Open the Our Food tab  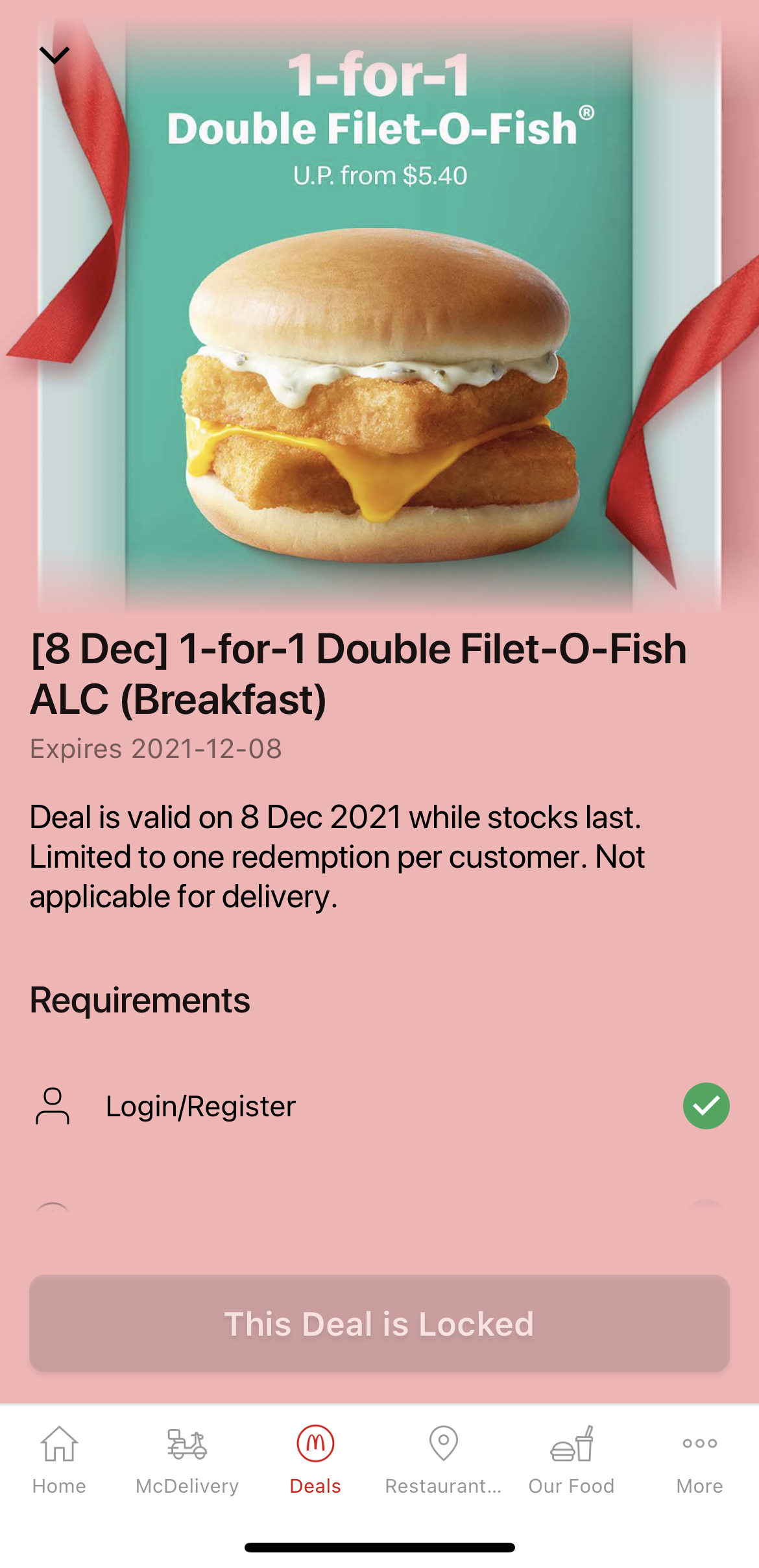point(572,1460)
